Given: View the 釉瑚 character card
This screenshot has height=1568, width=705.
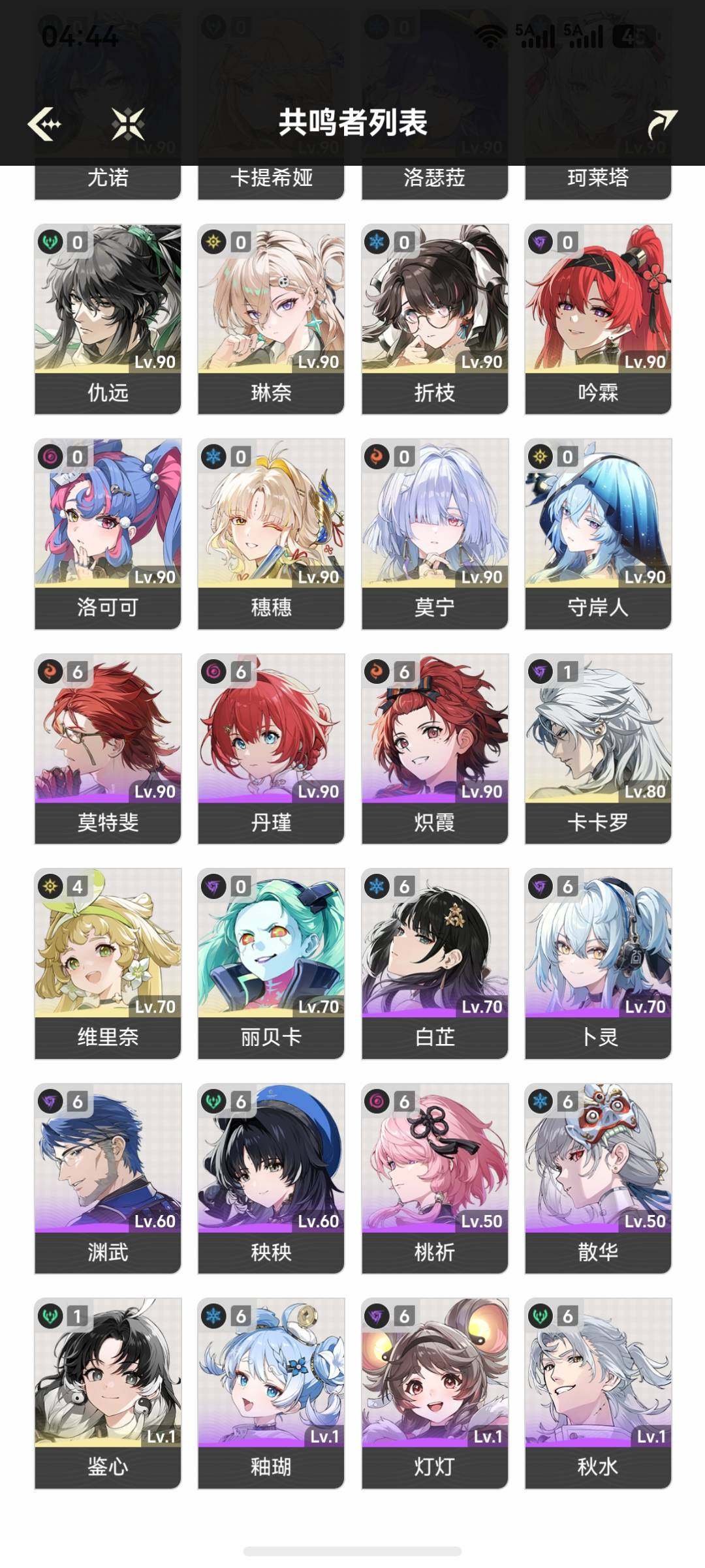Looking at the screenshot, I should 271,1393.
